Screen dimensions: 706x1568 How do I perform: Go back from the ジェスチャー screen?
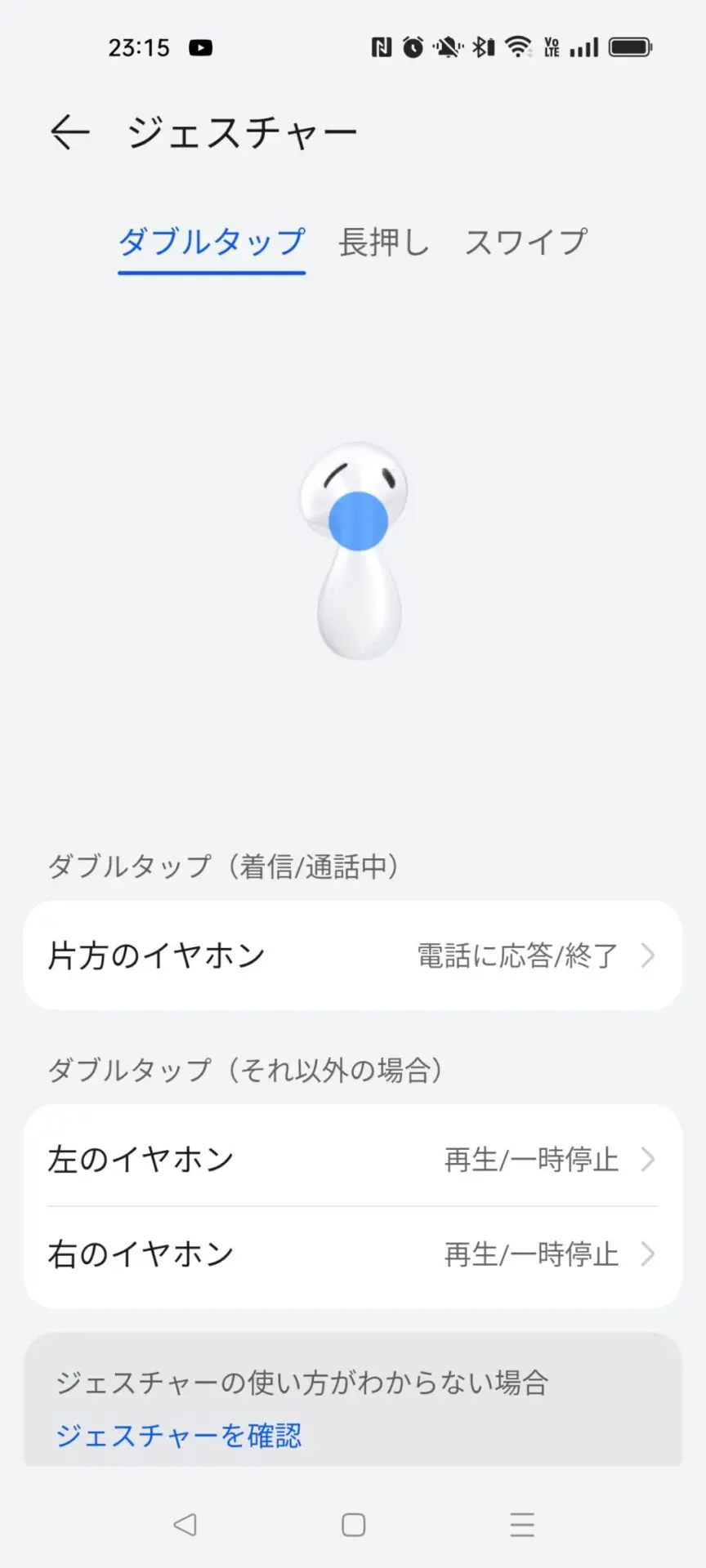click(69, 131)
